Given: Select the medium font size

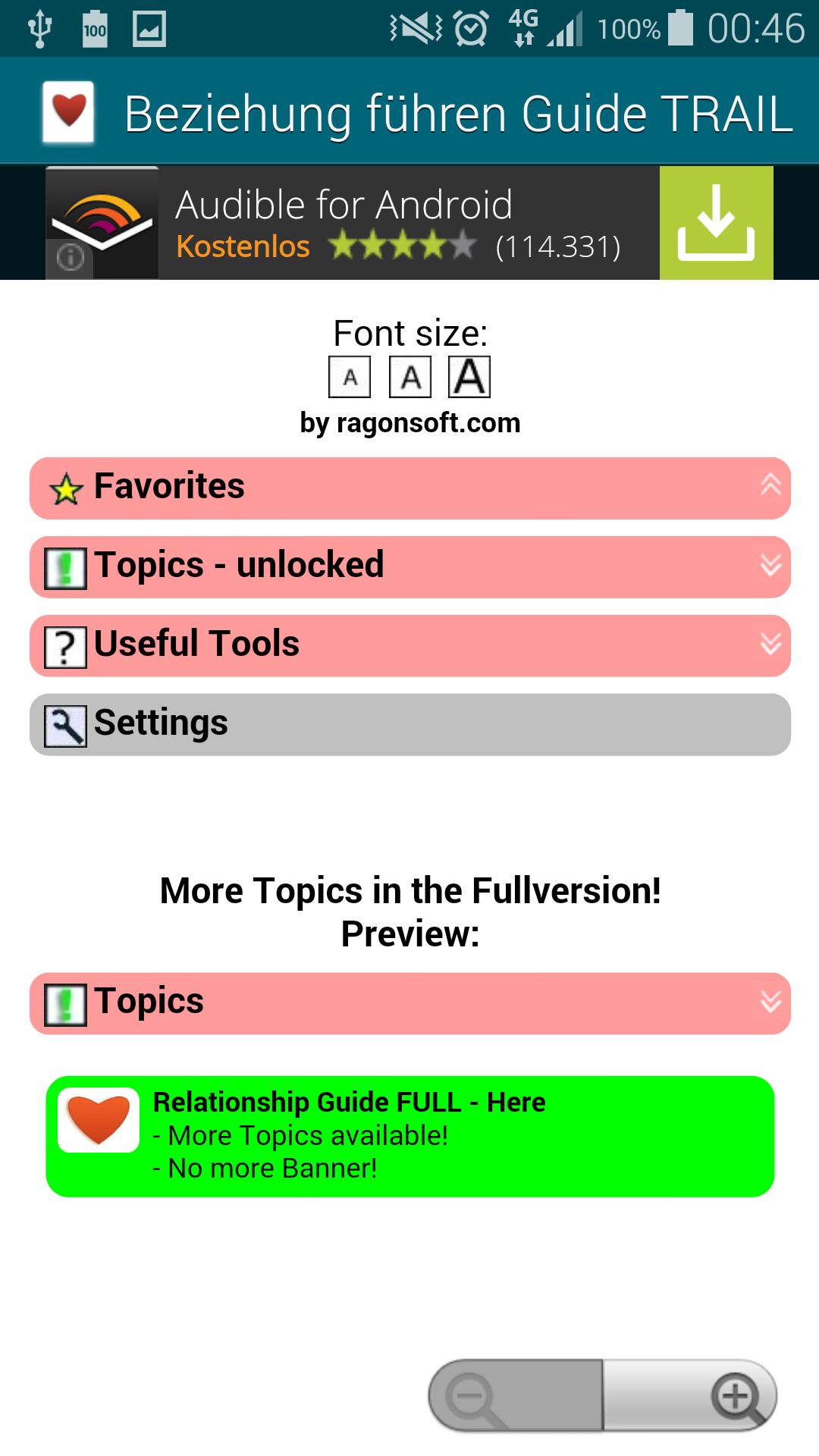Looking at the screenshot, I should [x=410, y=377].
